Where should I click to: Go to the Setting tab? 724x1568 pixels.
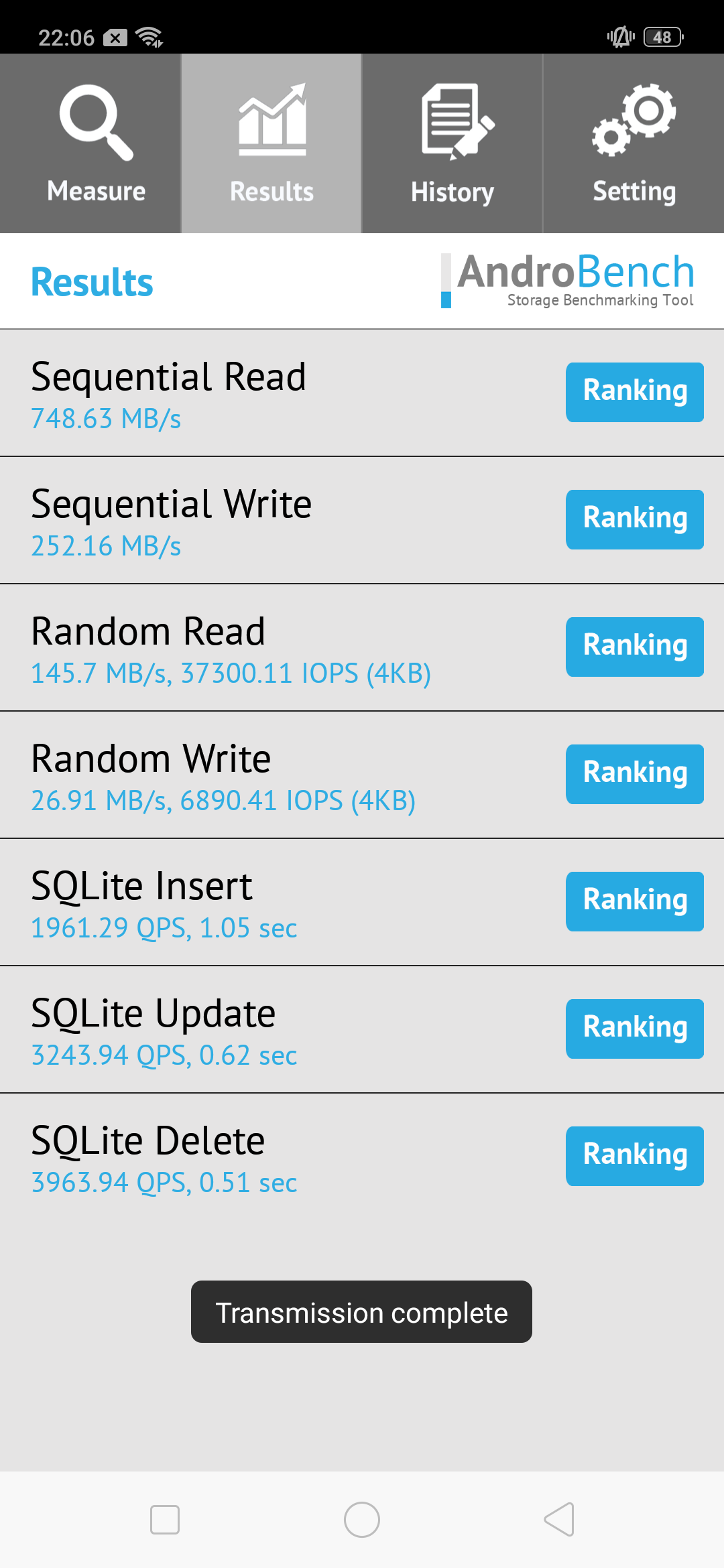tap(633, 143)
